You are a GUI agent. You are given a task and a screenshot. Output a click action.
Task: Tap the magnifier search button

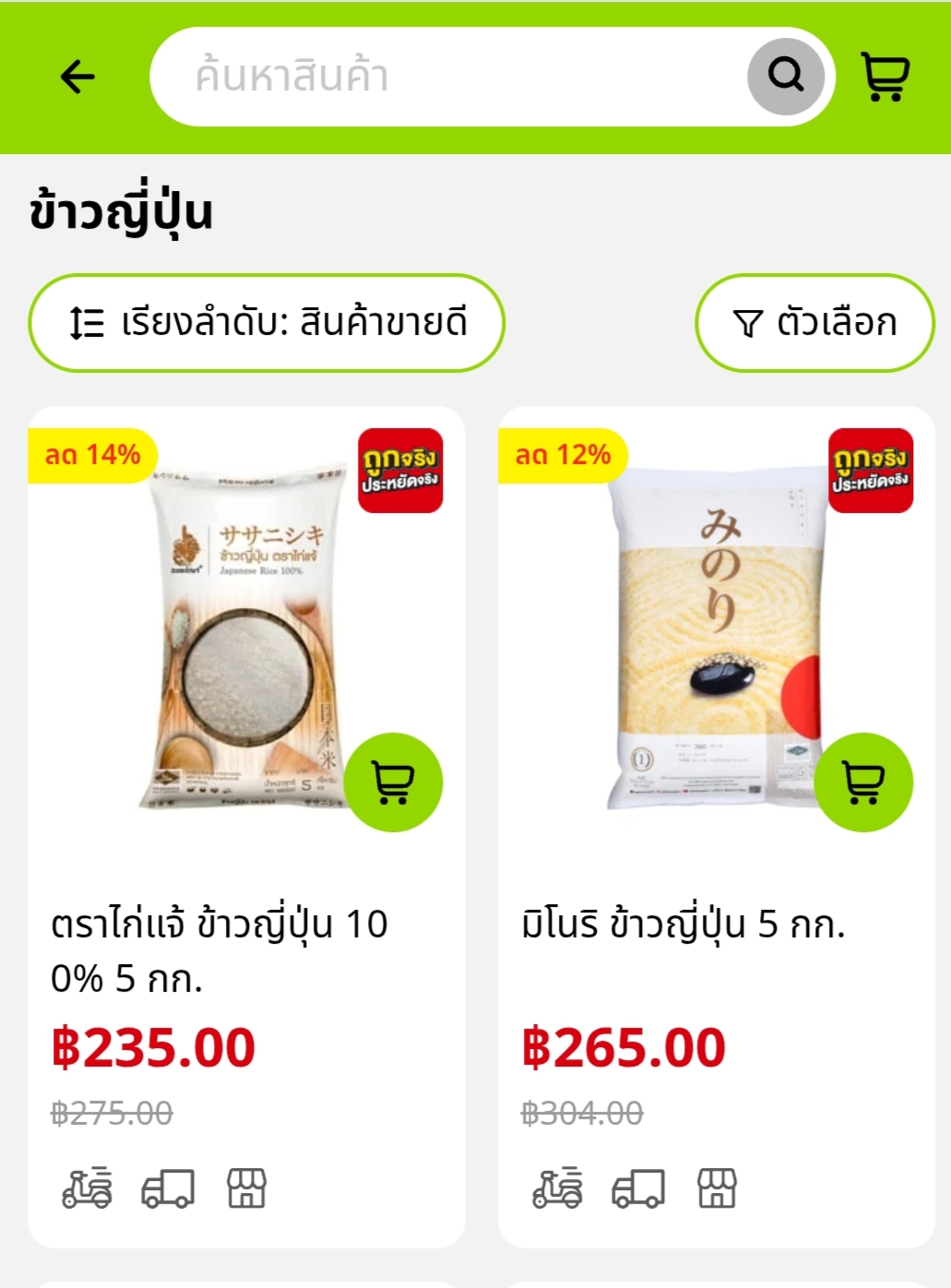[785, 77]
